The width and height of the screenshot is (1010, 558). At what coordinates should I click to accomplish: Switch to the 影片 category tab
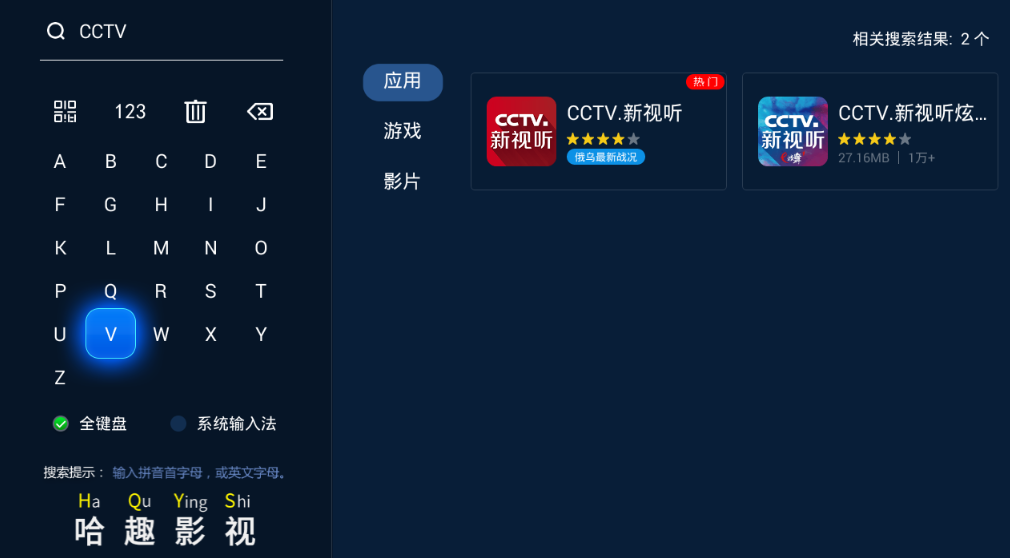pyautogui.click(x=402, y=182)
